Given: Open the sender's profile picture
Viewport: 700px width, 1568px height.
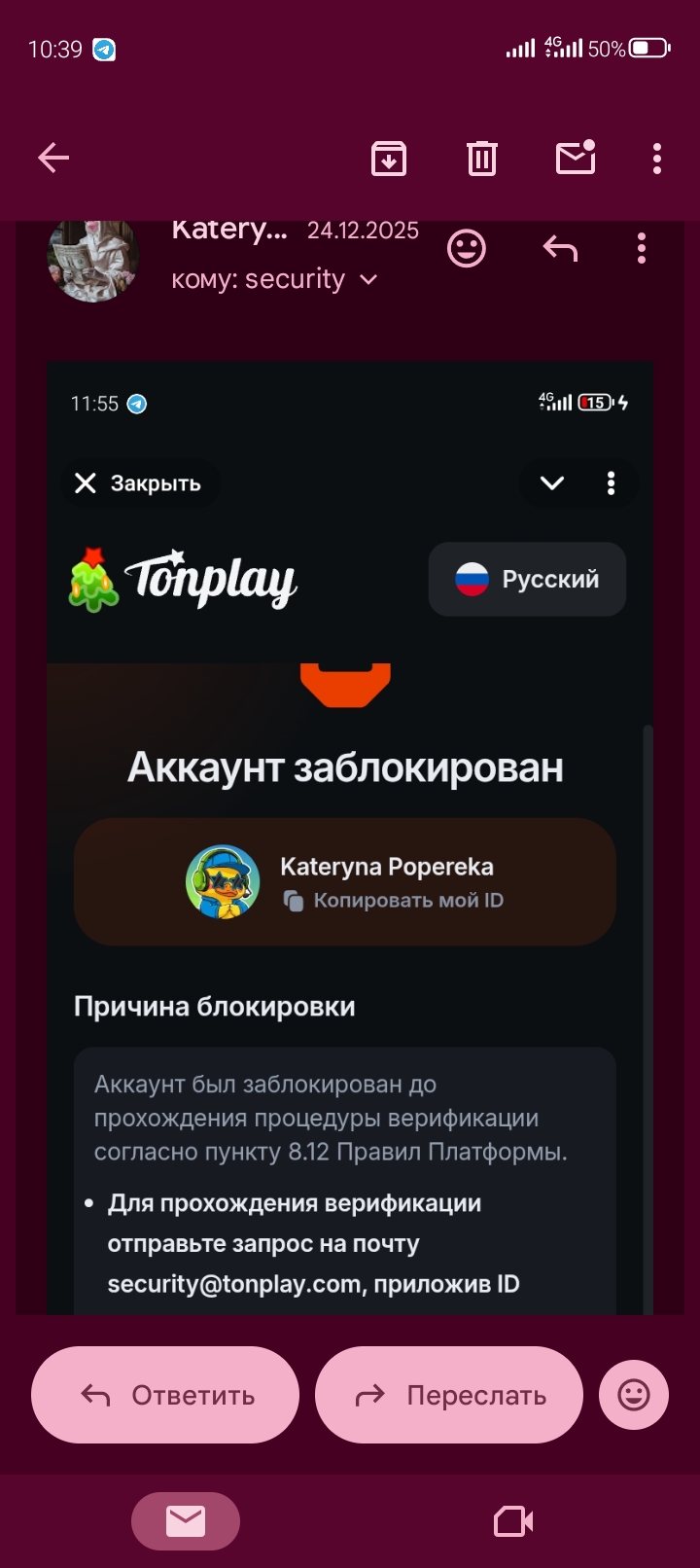Looking at the screenshot, I should click(x=92, y=258).
